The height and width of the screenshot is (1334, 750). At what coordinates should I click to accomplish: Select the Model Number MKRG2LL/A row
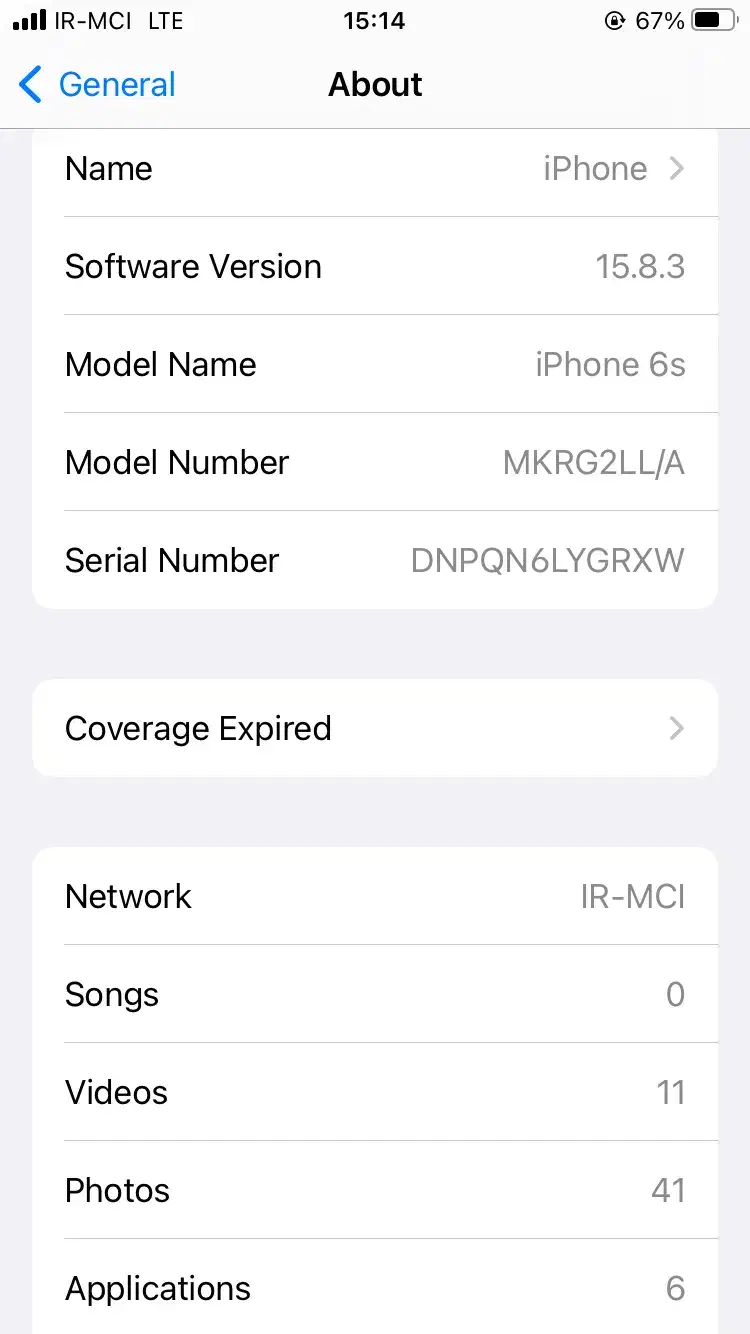click(375, 462)
